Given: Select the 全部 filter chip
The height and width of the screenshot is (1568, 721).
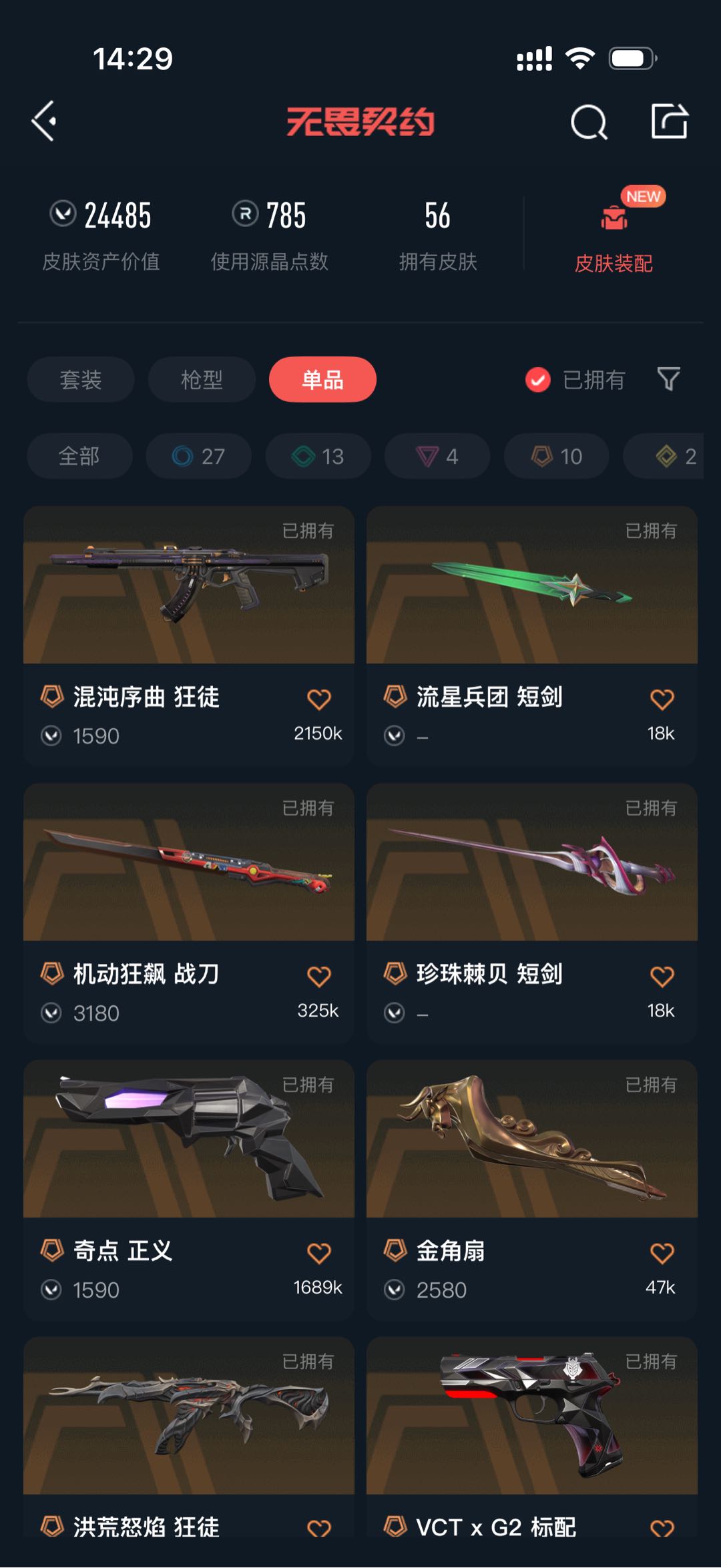Looking at the screenshot, I should tap(79, 457).
